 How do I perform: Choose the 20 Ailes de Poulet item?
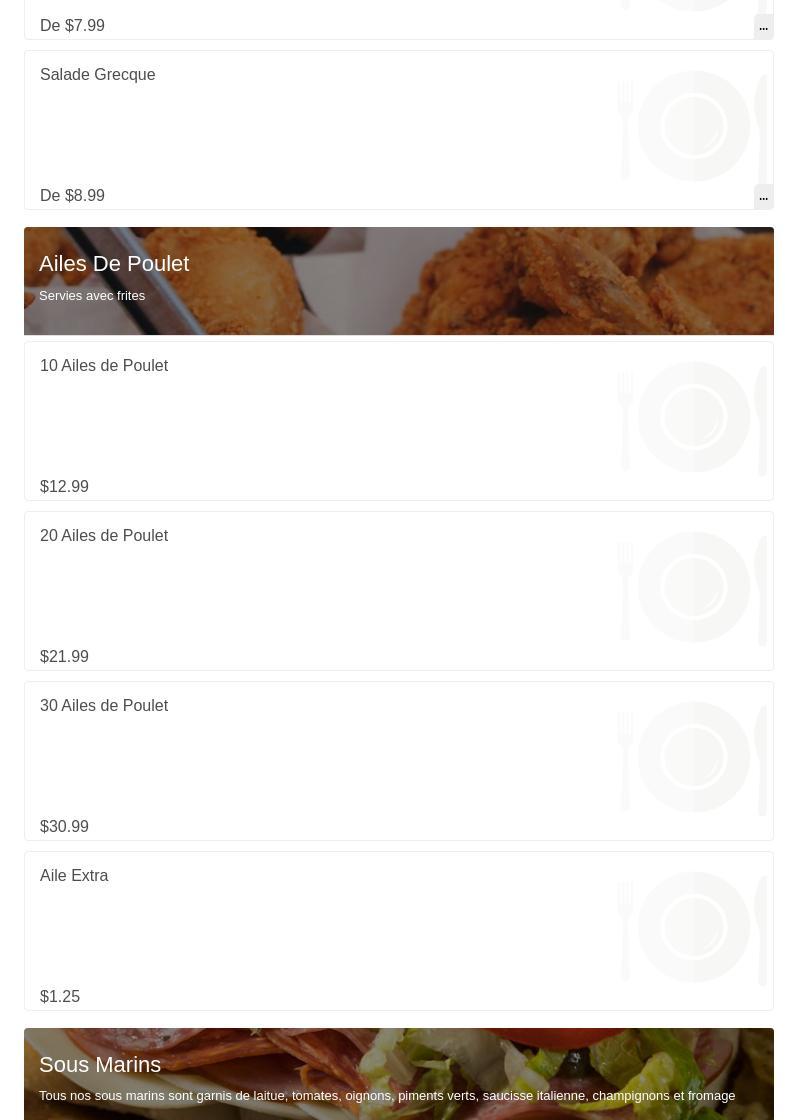coord(104,536)
